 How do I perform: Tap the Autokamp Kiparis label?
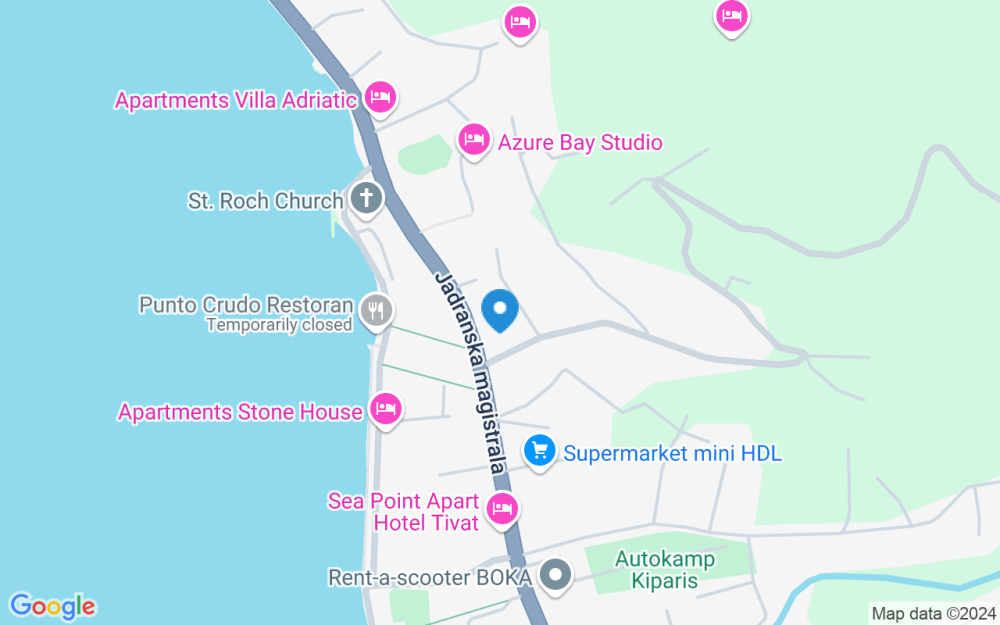pyautogui.click(x=665, y=571)
